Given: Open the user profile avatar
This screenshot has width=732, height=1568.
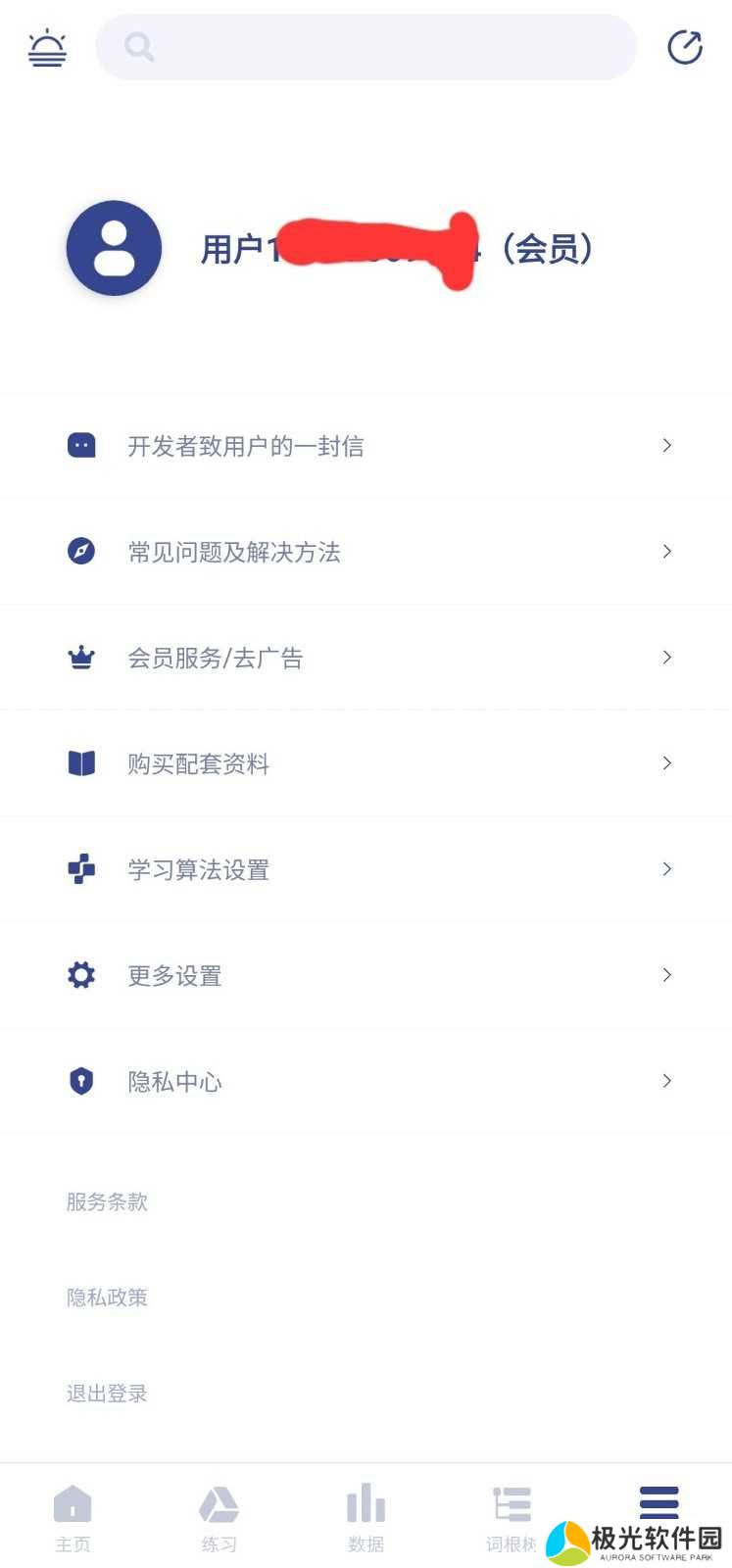Looking at the screenshot, I should tap(114, 248).
